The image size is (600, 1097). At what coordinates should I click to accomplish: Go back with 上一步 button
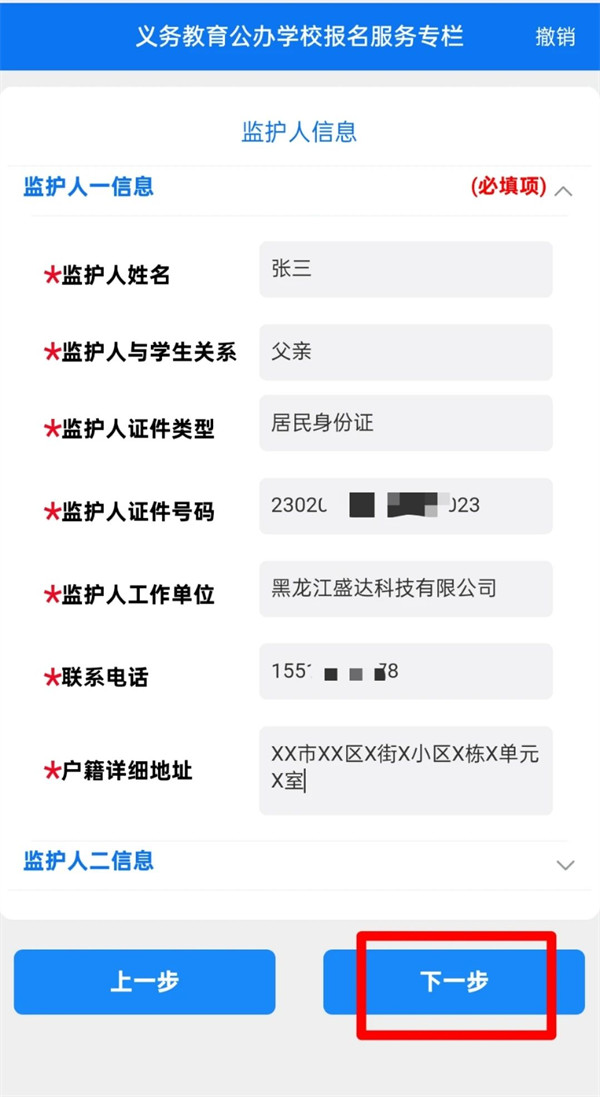[x=145, y=982]
